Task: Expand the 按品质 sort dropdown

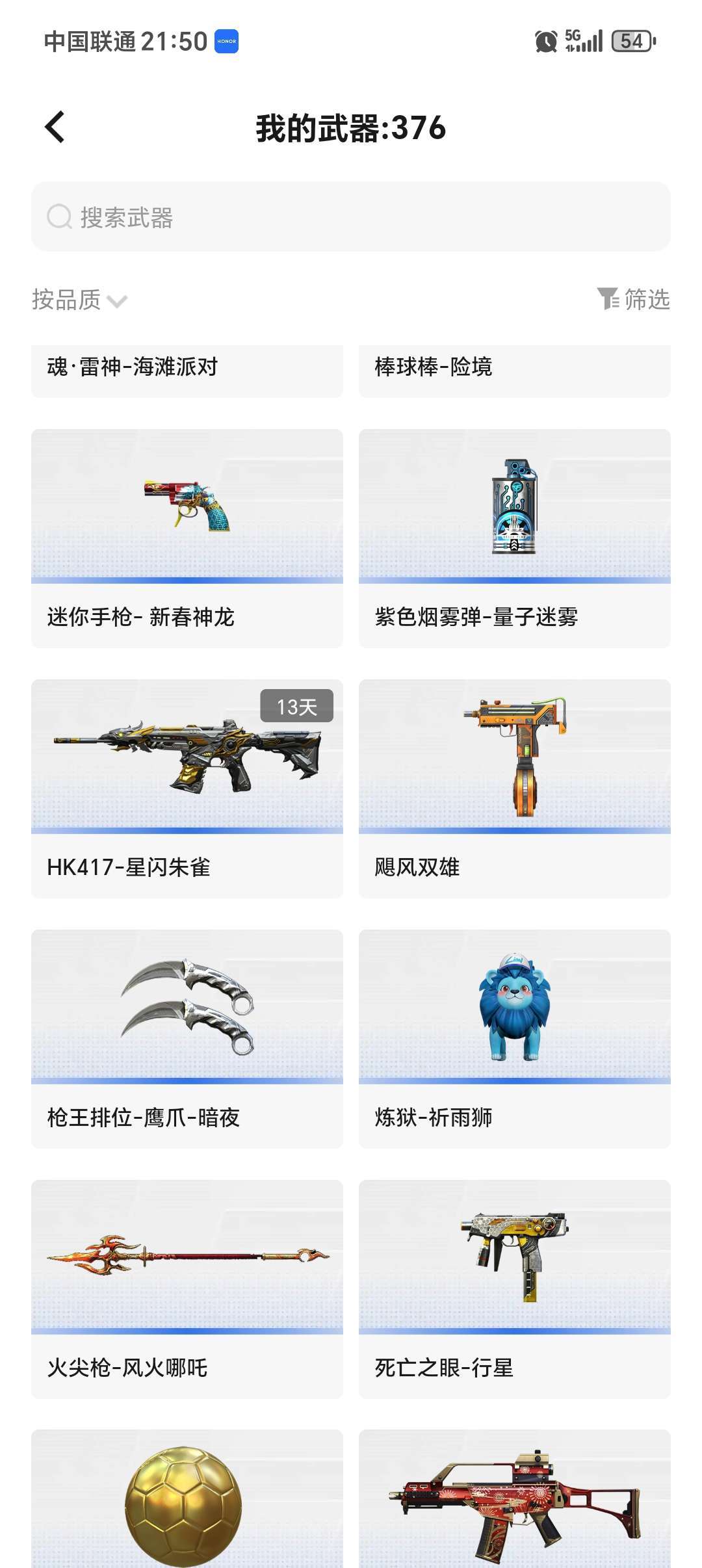Action: (x=79, y=300)
